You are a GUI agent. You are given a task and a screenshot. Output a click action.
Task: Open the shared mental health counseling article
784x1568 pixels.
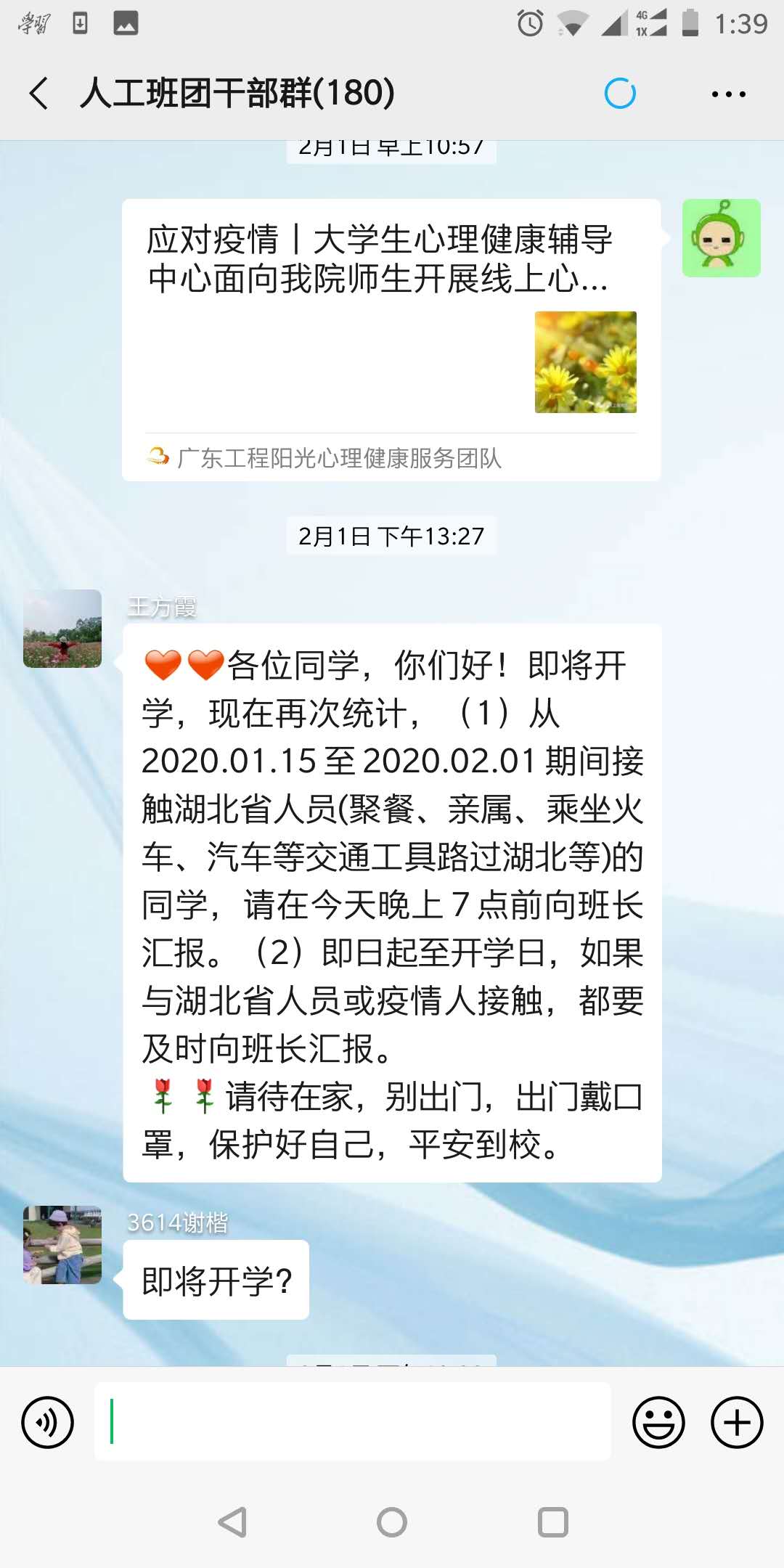coord(391,339)
